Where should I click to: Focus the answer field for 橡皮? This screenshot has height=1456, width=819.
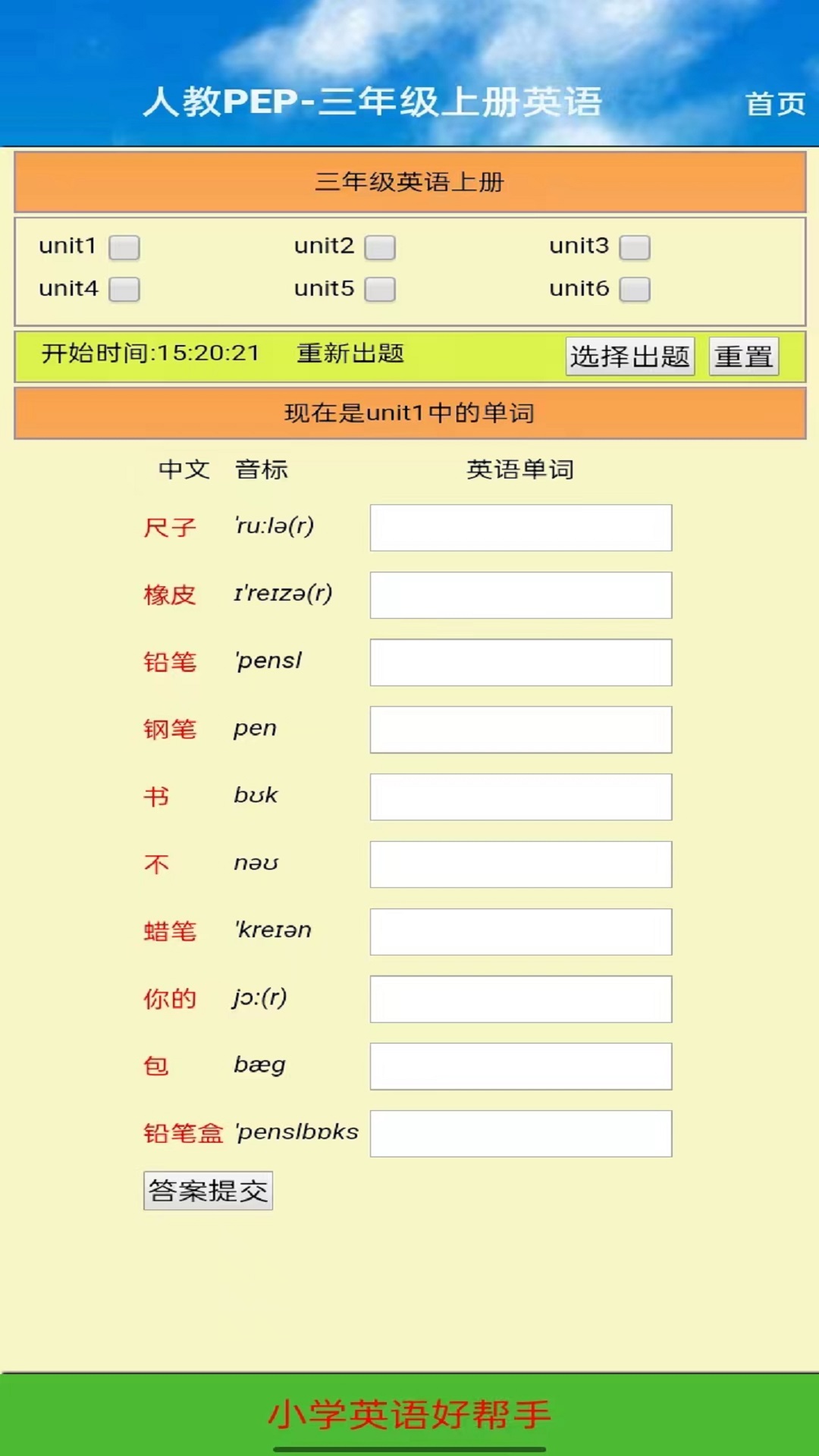coord(520,595)
